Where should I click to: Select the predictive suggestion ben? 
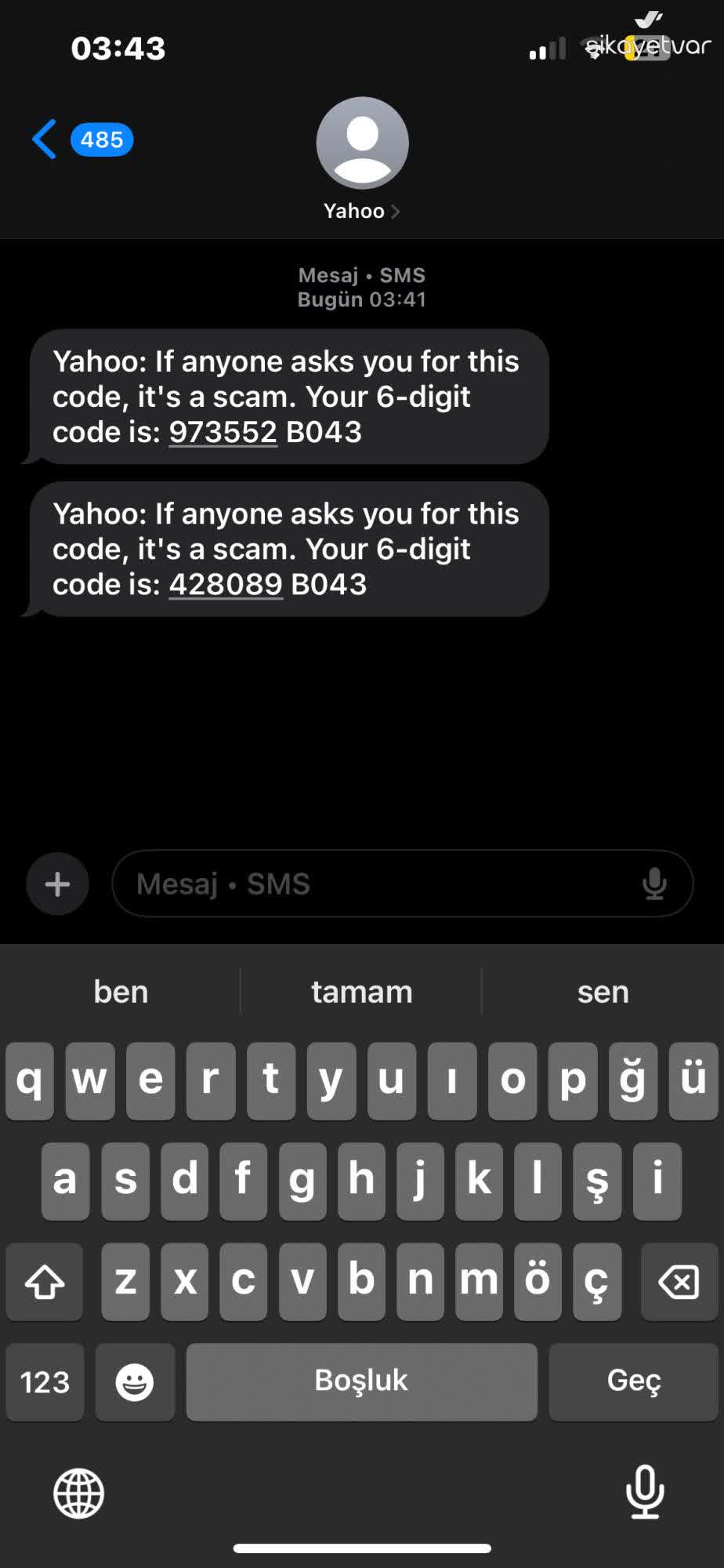point(120,991)
